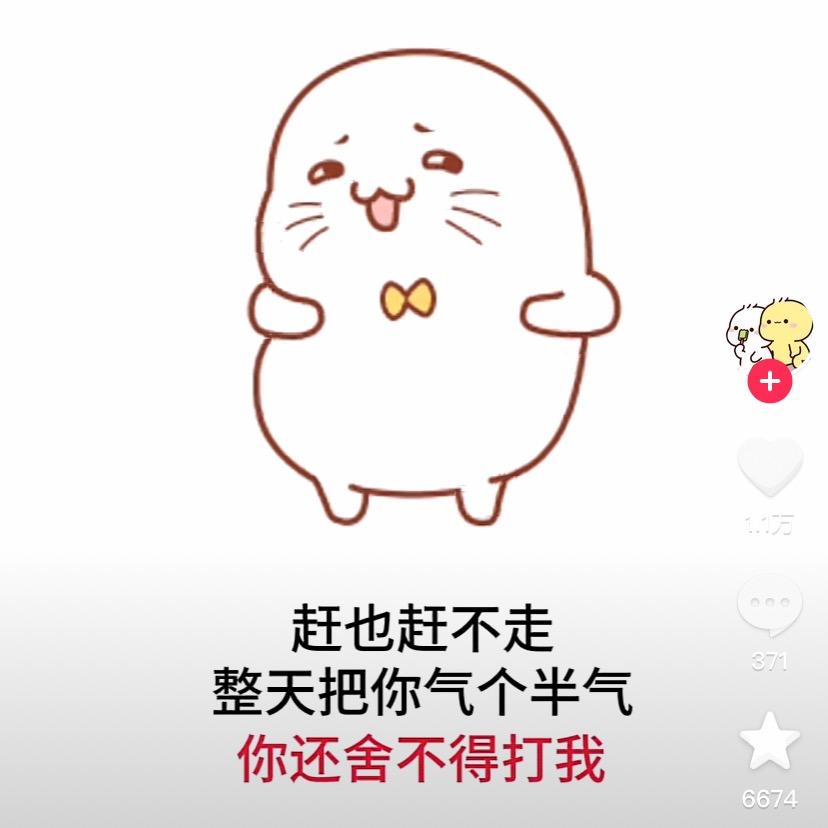Open the comments with 371 replies
The width and height of the screenshot is (828, 828).
click(x=769, y=606)
